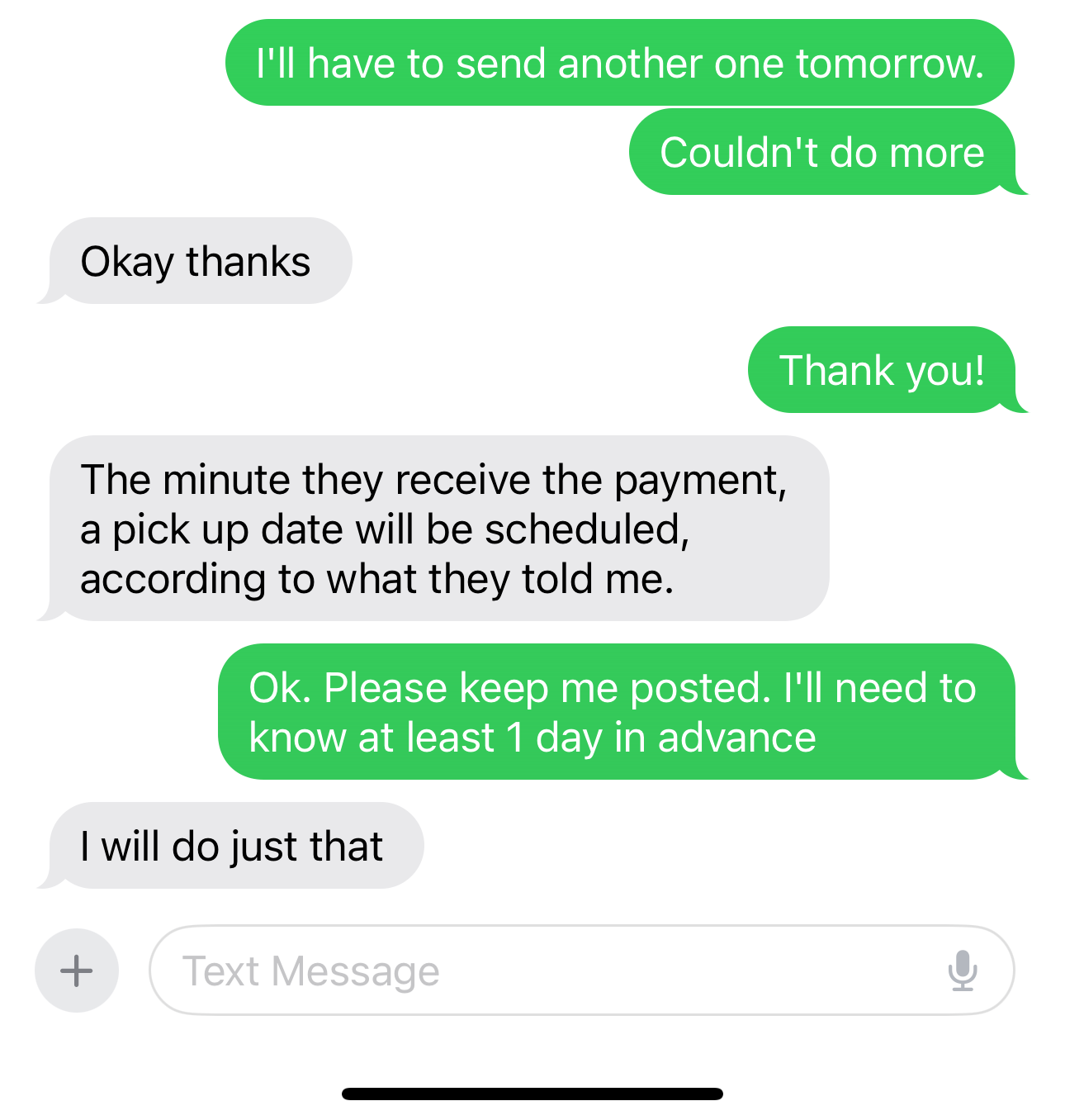Start dictation with the microphone icon
1065x1120 pixels.
pyautogui.click(x=963, y=971)
